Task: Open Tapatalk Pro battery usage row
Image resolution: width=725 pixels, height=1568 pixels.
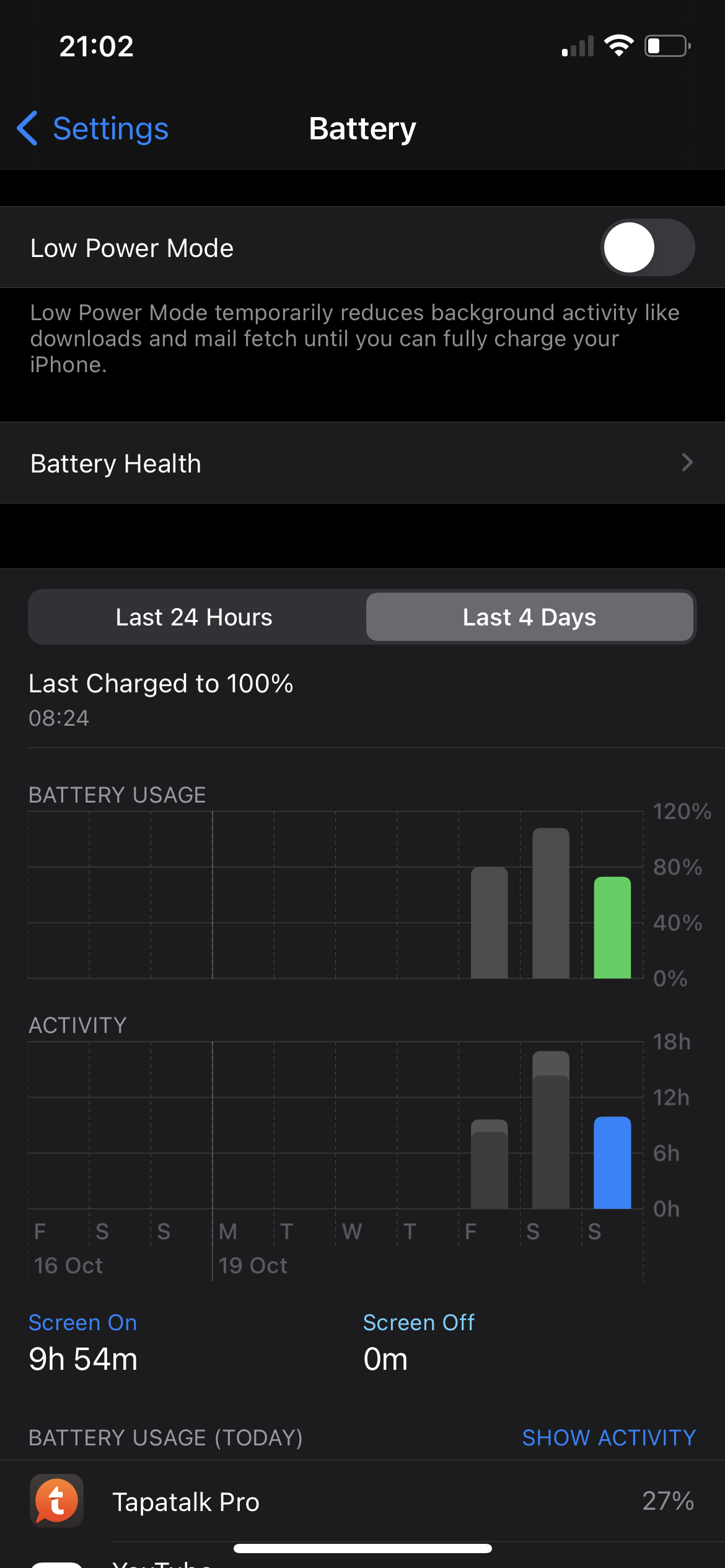Action: [362, 1501]
